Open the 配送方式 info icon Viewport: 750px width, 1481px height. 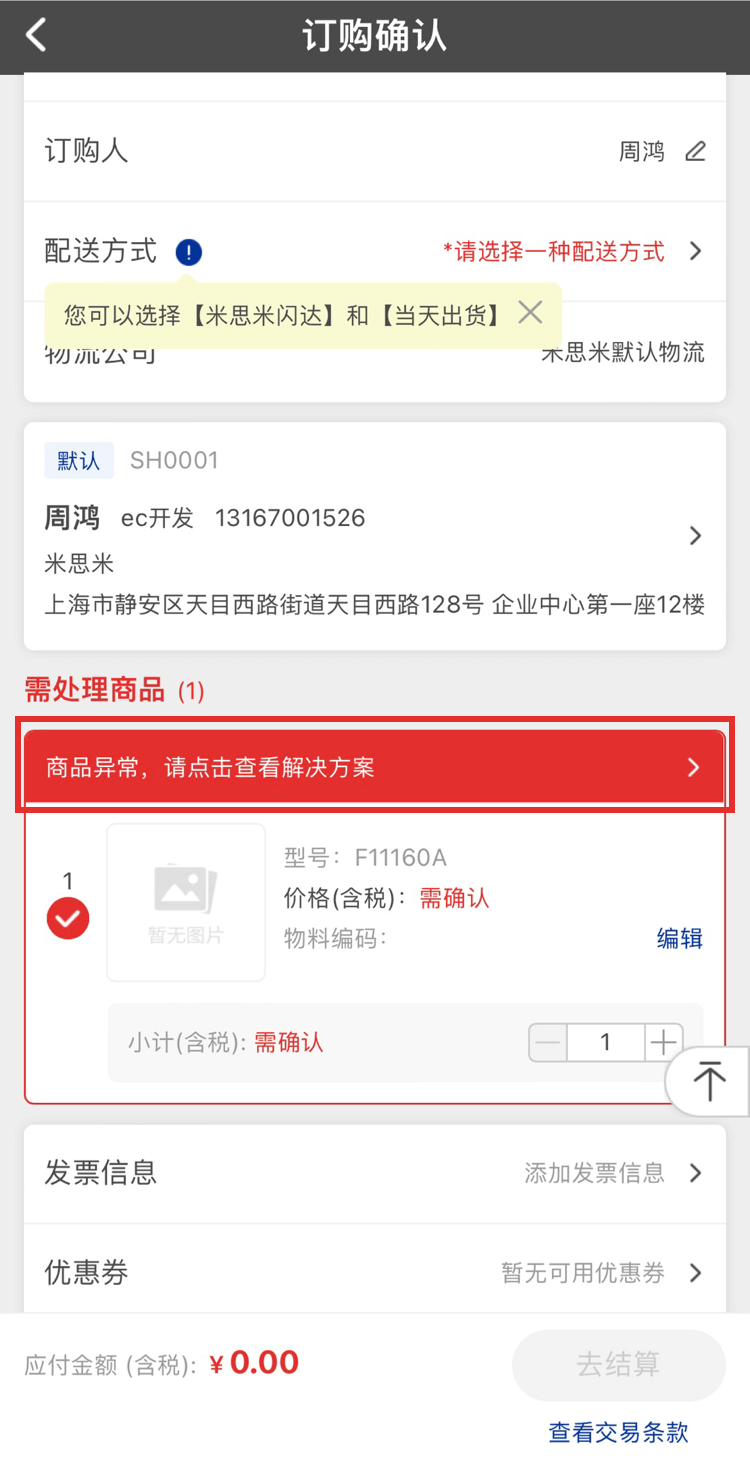[188, 252]
